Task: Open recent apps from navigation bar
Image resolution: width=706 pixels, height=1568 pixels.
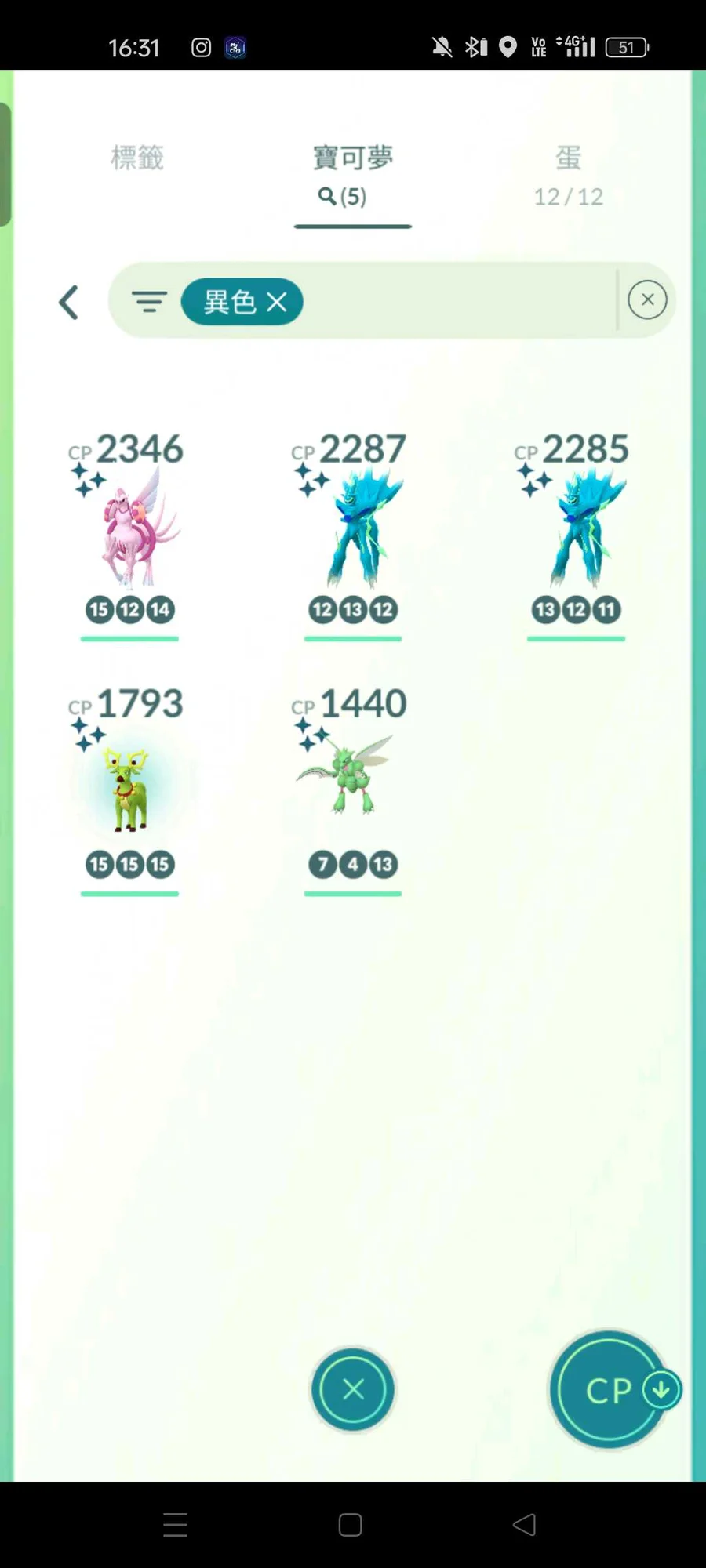Action: [175, 1525]
